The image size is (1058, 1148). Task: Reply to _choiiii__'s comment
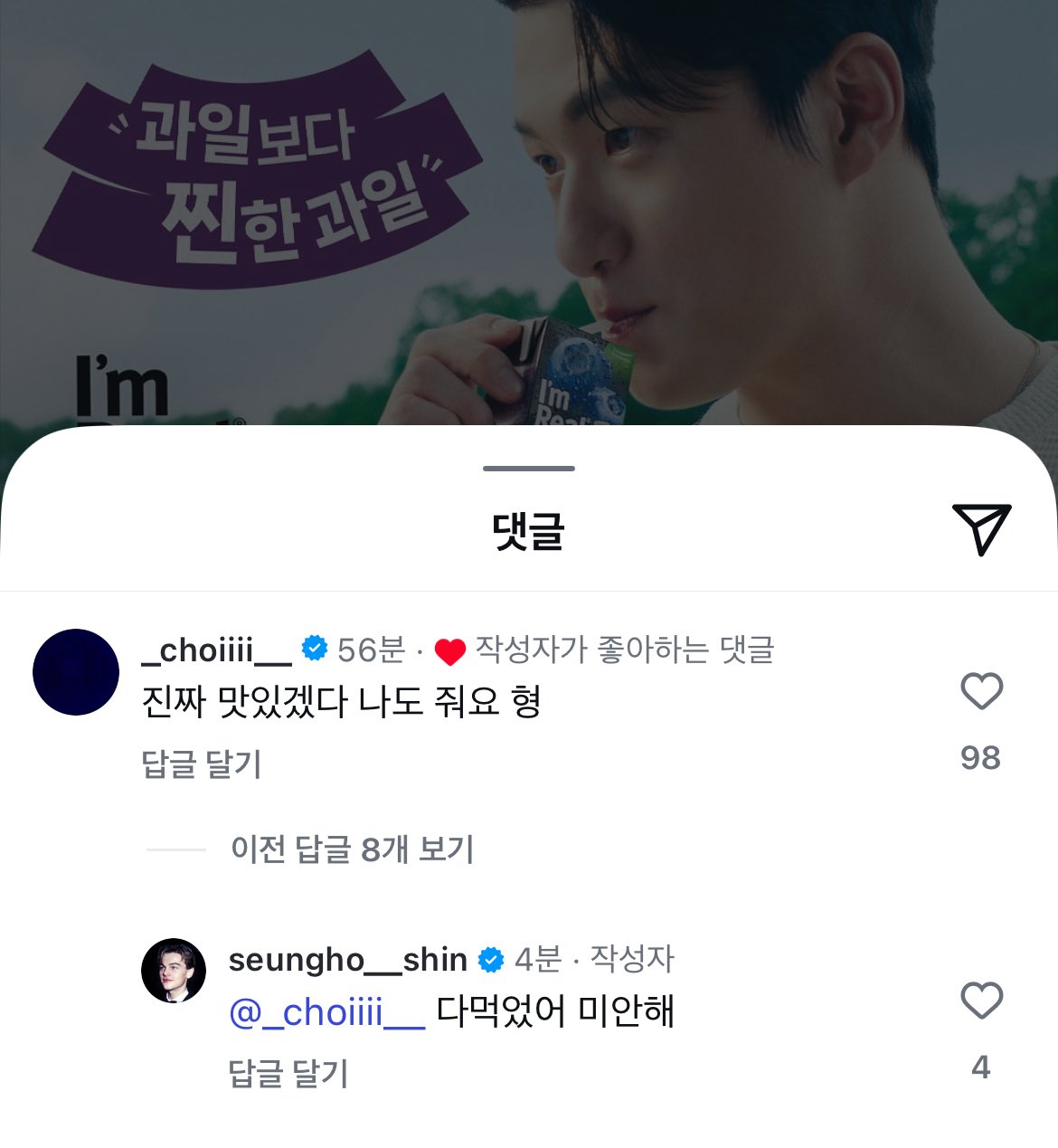(202, 764)
